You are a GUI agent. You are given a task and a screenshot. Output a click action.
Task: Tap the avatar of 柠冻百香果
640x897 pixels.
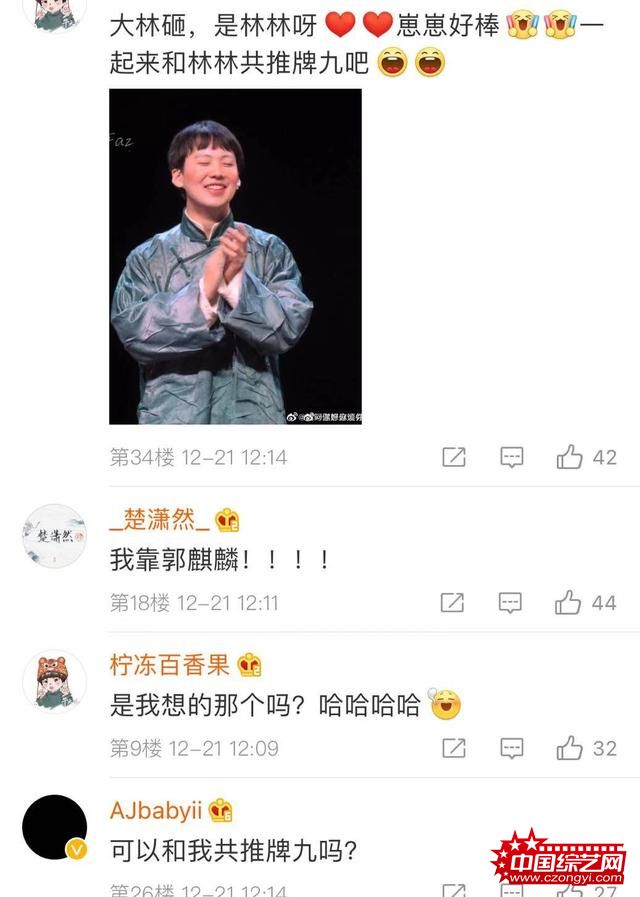[x=54, y=681]
